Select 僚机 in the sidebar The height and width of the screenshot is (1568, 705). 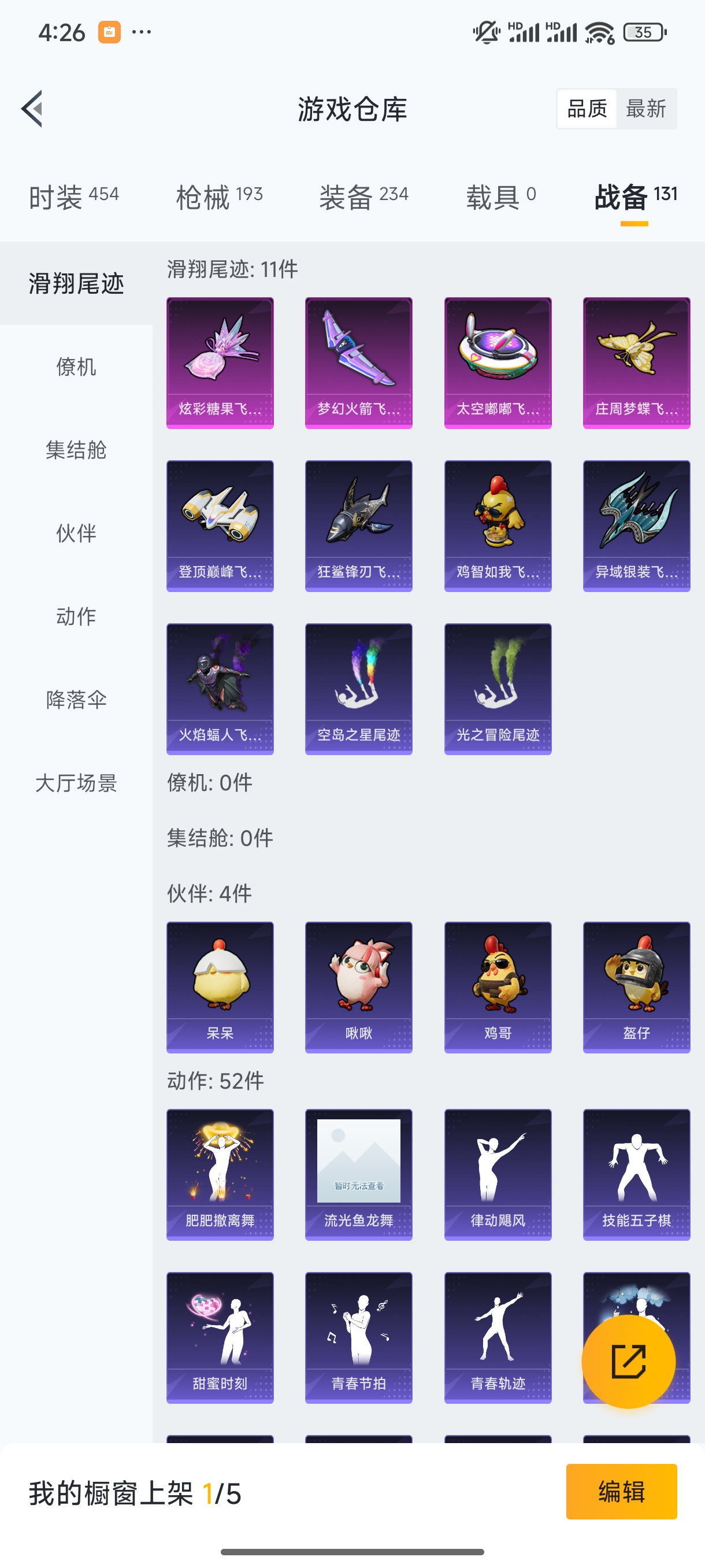(77, 367)
